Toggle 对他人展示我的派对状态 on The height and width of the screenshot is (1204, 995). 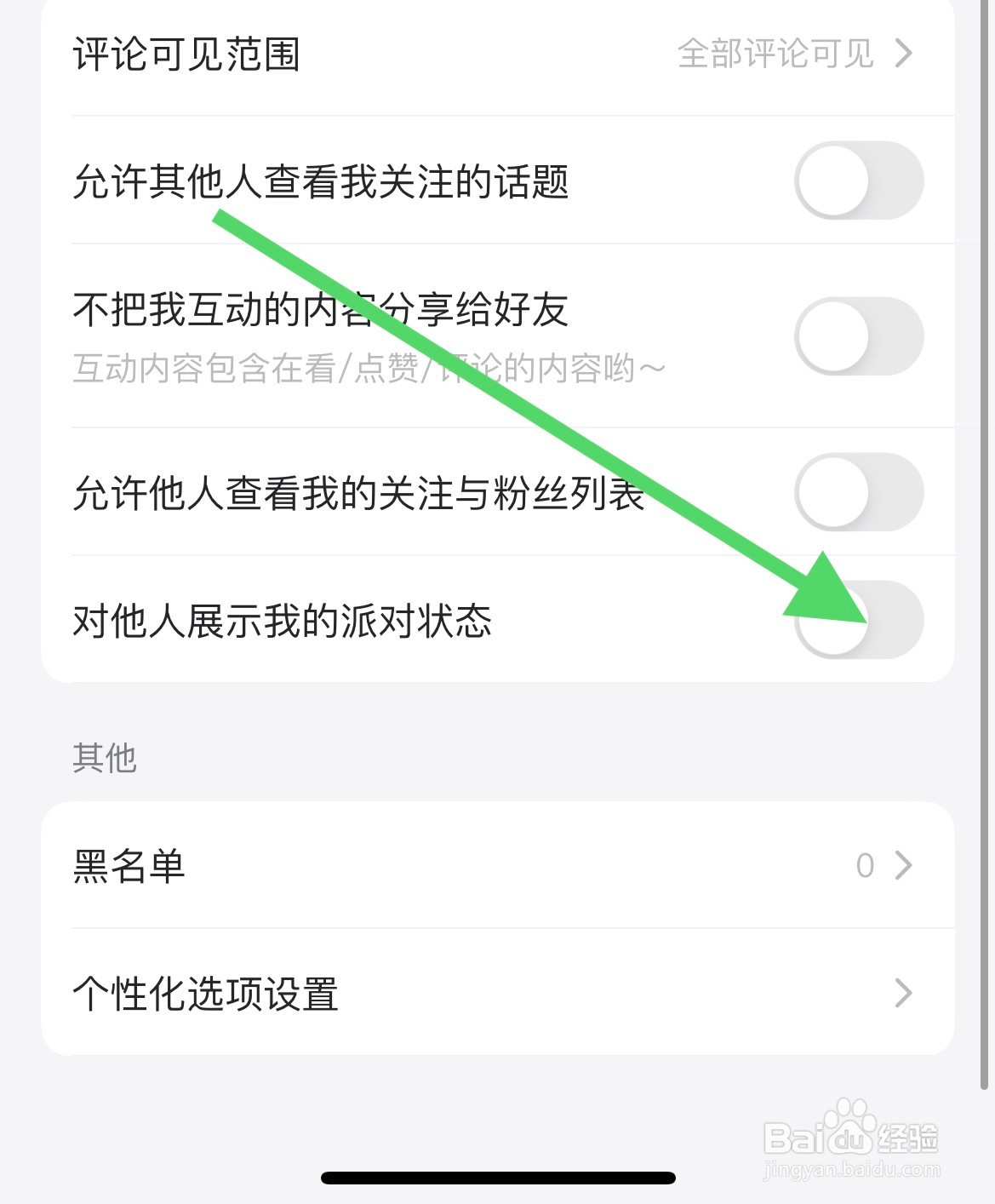pos(859,620)
